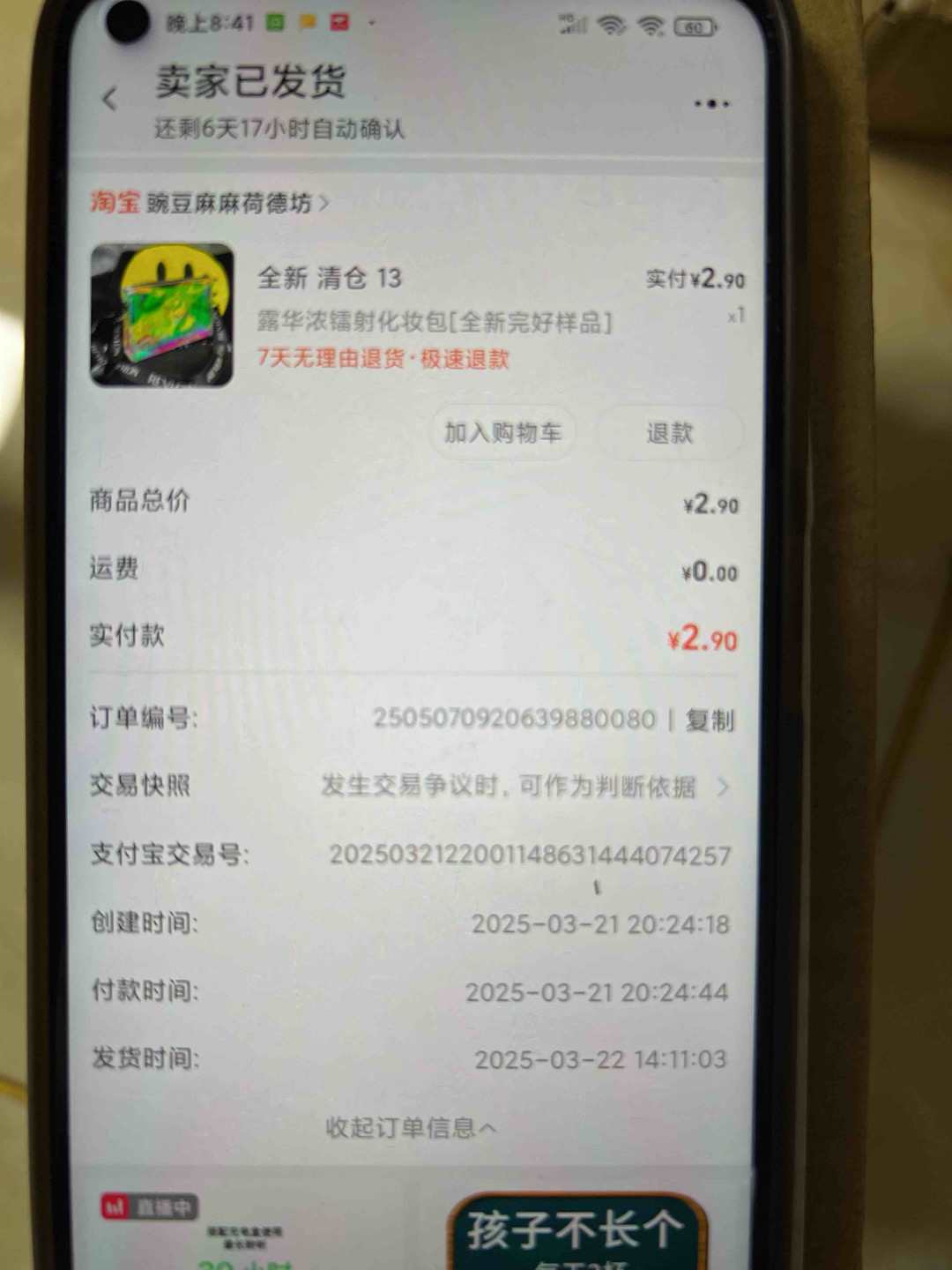Request a refund with 退款
The image size is (952, 1270).
[669, 433]
